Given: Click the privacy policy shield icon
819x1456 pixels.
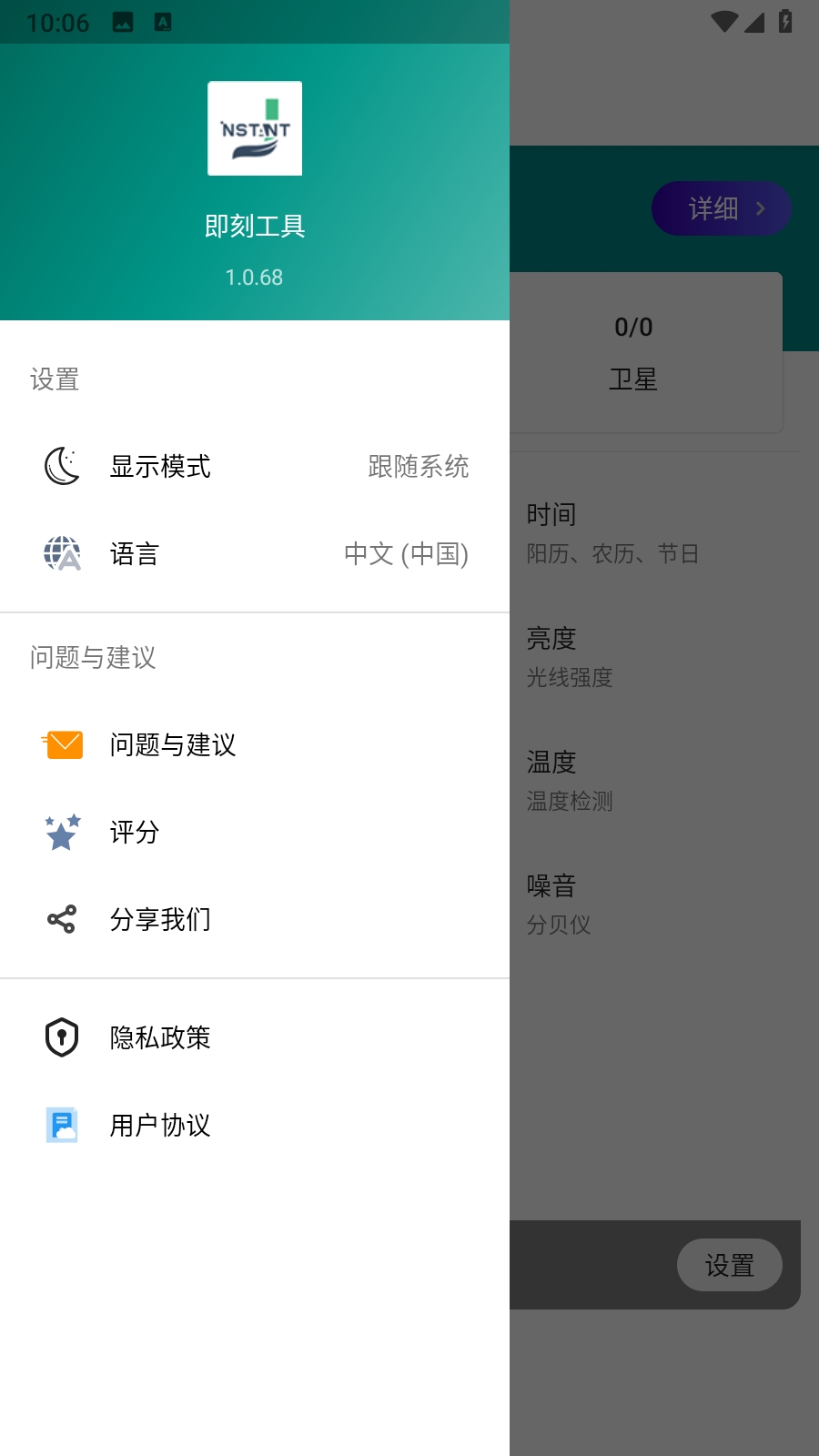Looking at the screenshot, I should [60, 1036].
